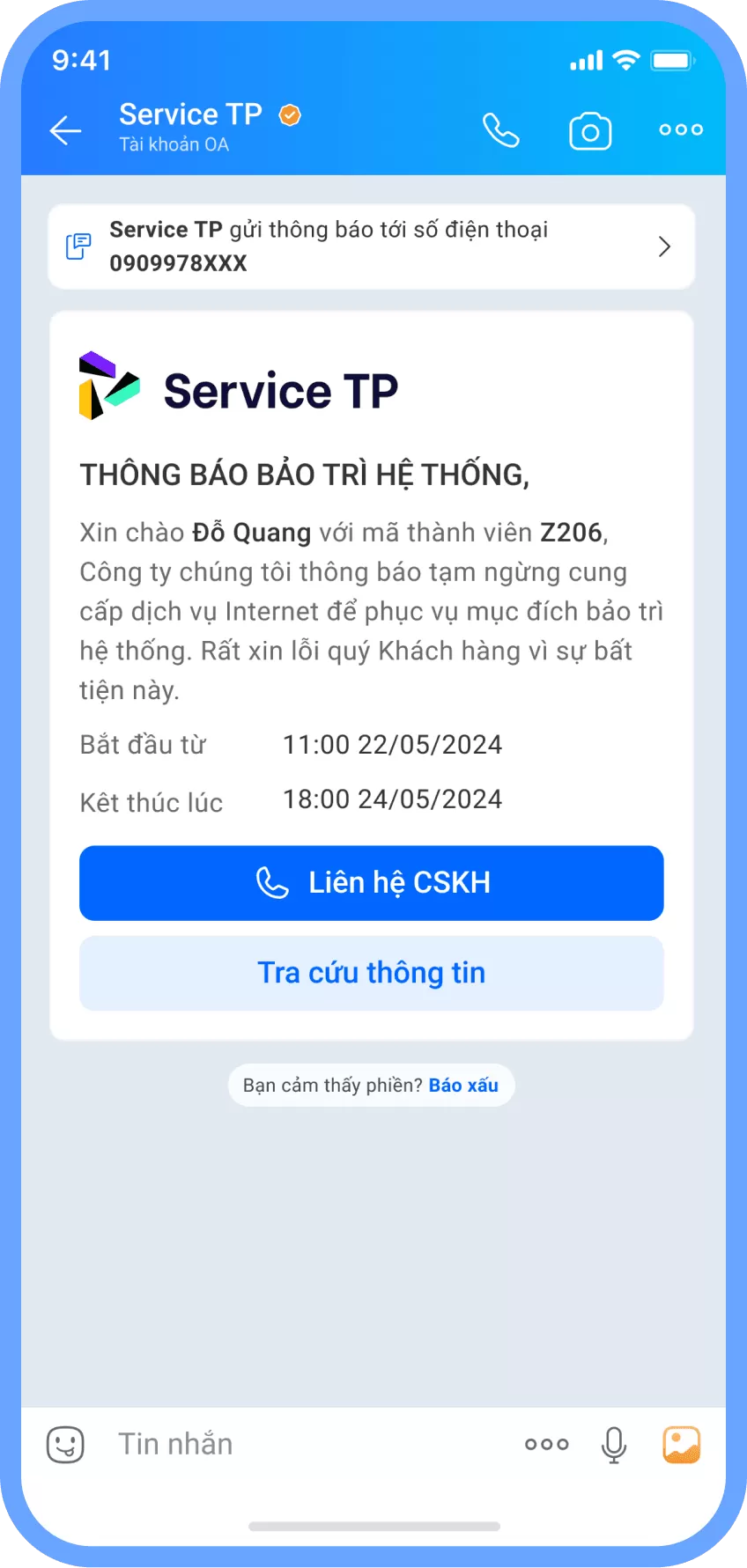Click the Tra cứu thông tin button
Screen dimensions: 747x1568
(371, 973)
